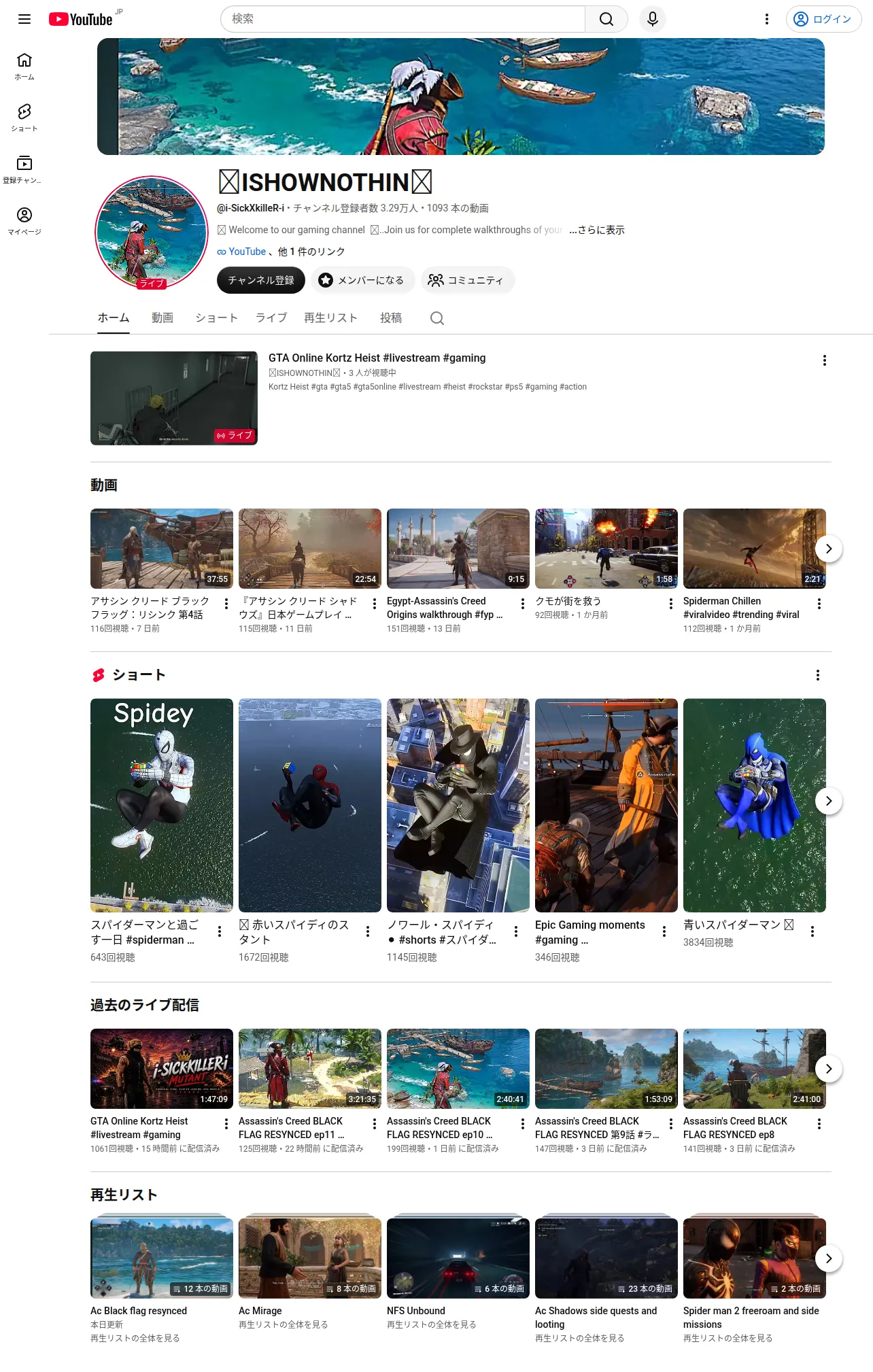
Task: Subscribe using the チャンネル登録 button
Action: point(261,280)
